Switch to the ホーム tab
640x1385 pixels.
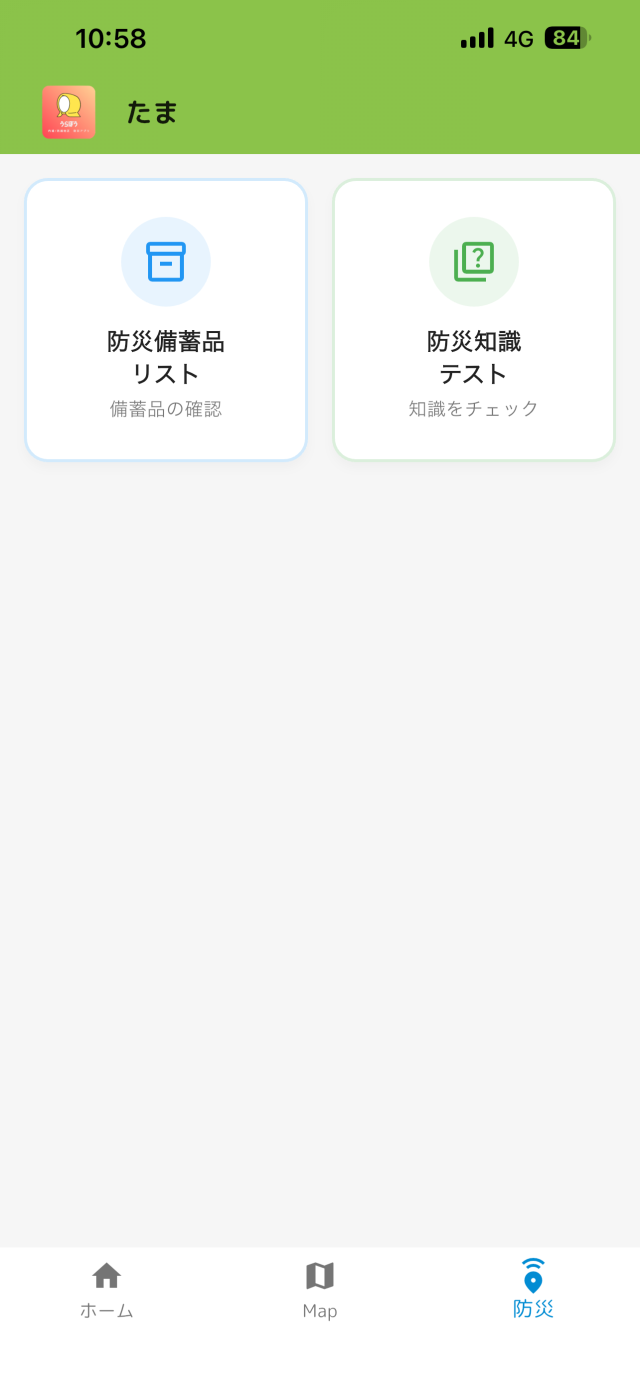coord(107,1290)
